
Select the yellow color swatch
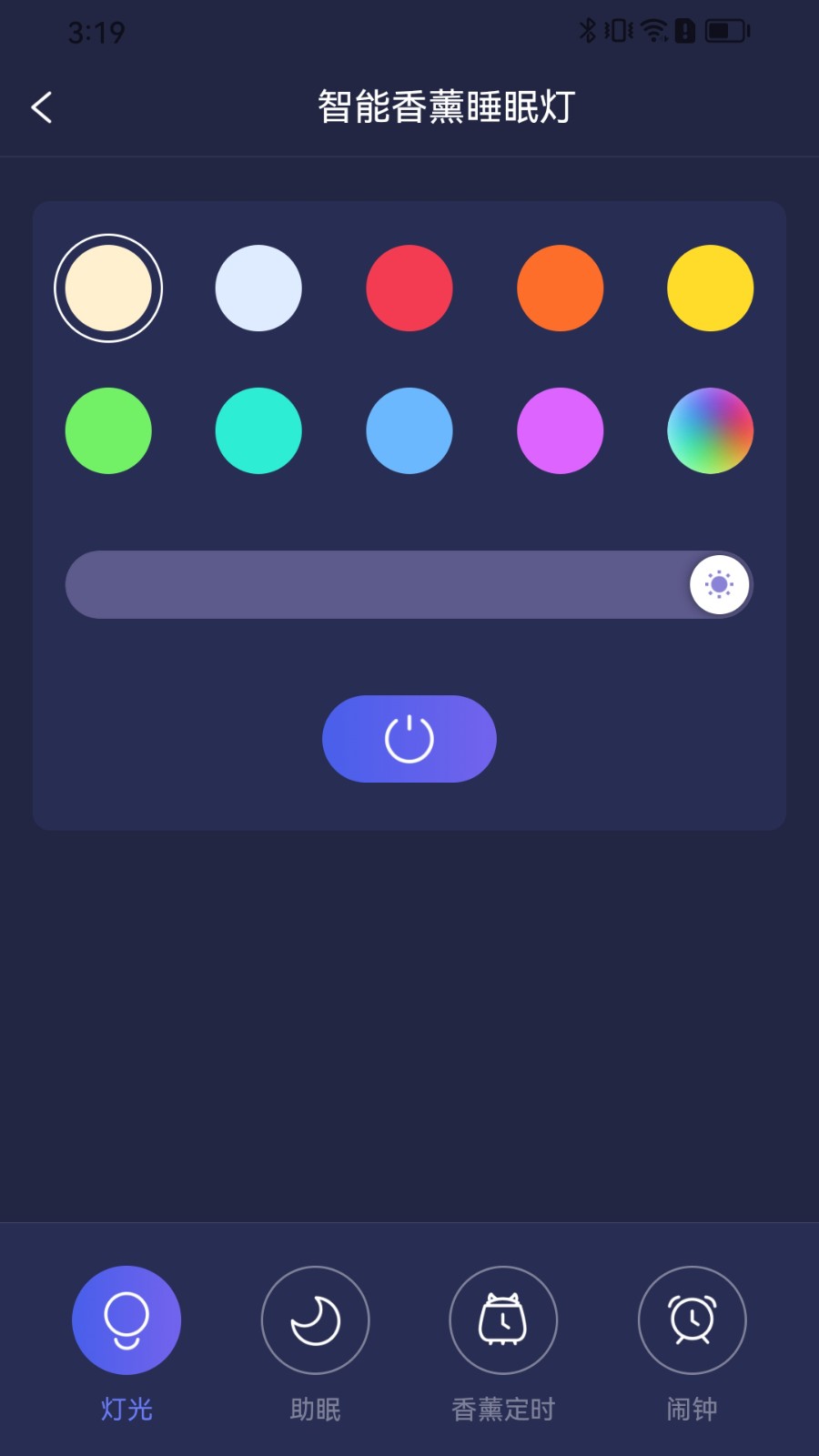tap(710, 288)
